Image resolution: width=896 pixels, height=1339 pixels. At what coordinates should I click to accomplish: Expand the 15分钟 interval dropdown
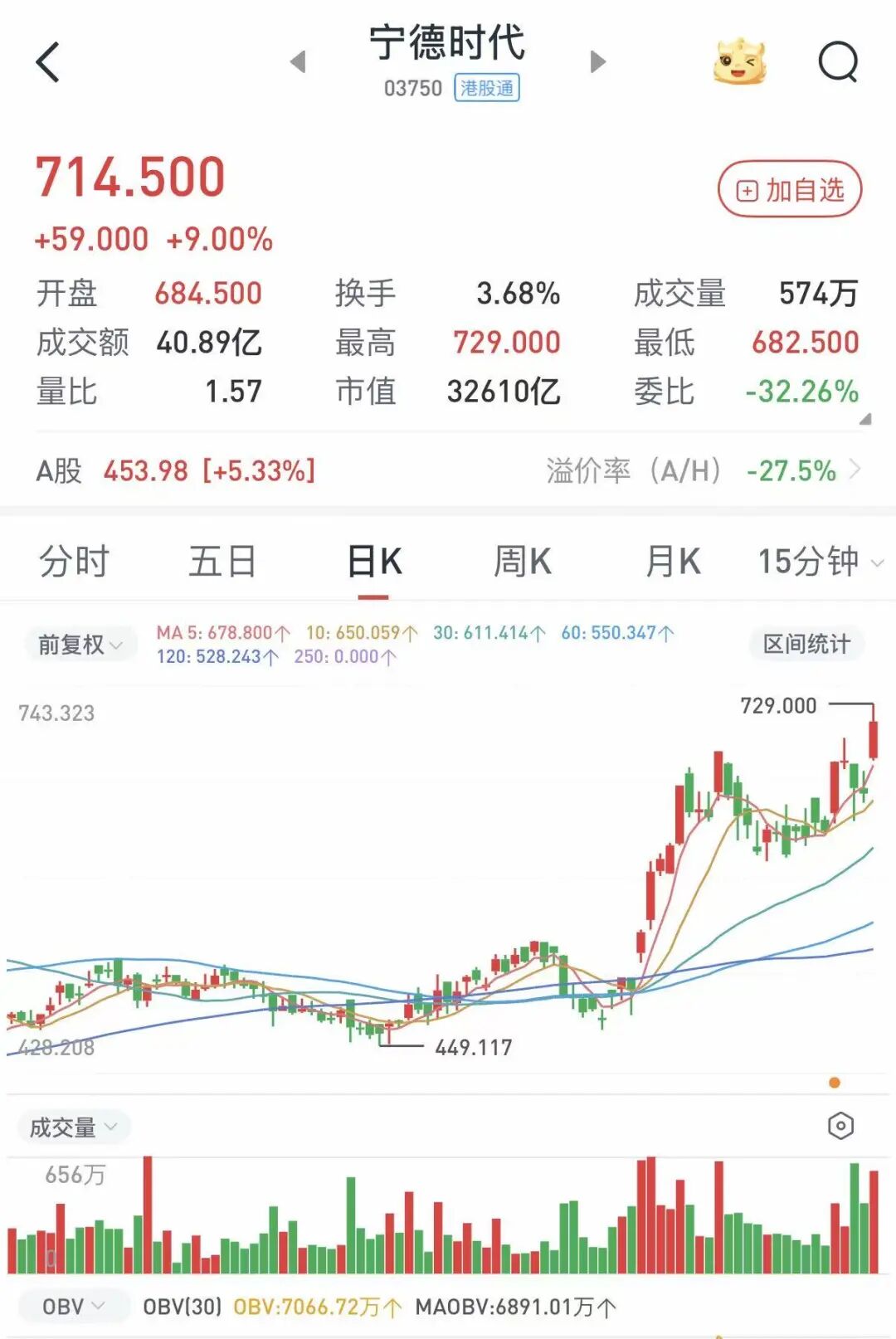(x=819, y=562)
